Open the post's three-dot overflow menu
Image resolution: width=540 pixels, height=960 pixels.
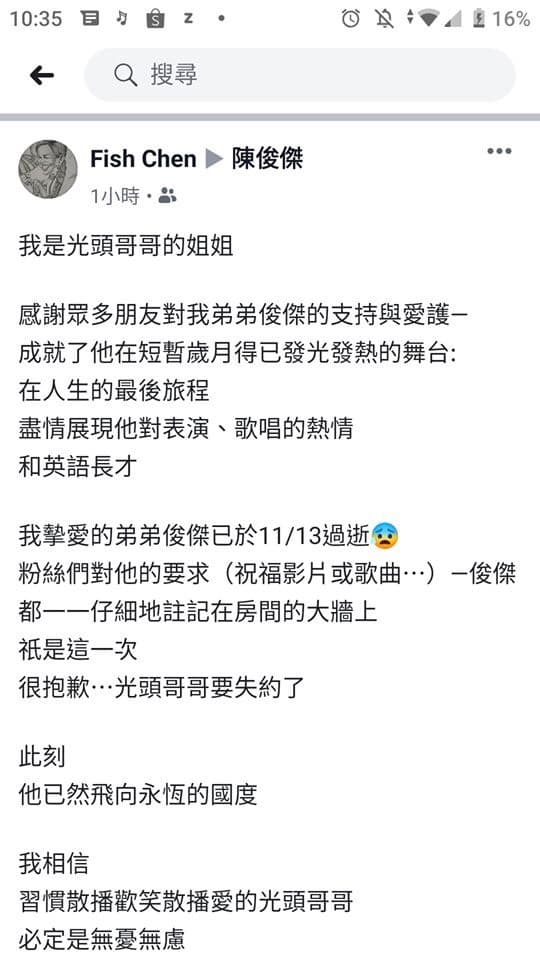tap(499, 151)
